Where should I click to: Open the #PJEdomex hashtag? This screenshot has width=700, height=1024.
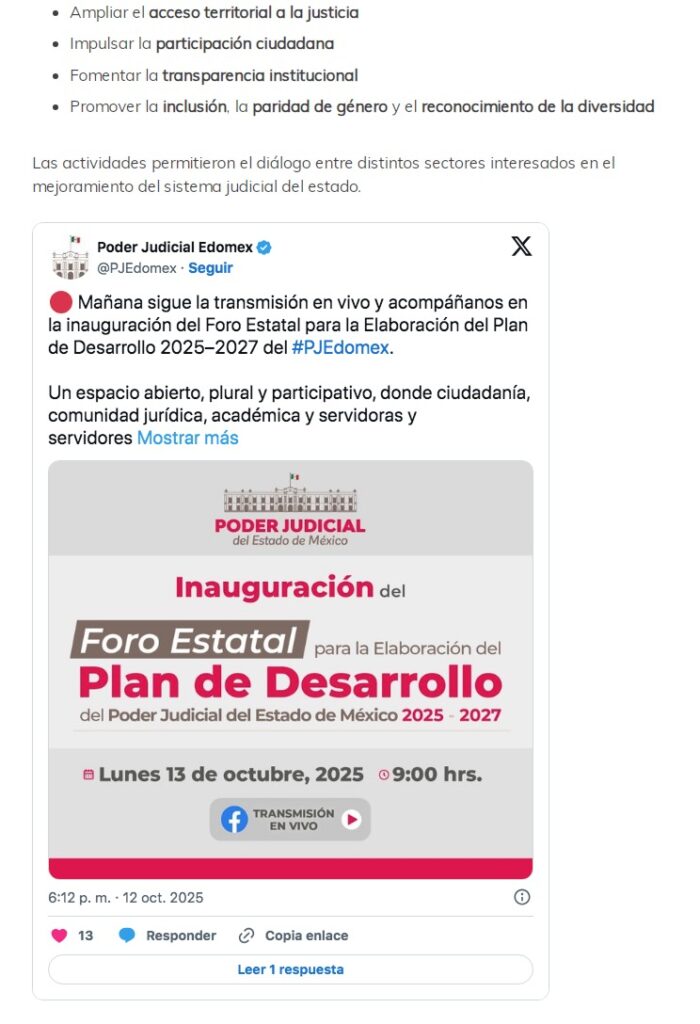[340, 347]
